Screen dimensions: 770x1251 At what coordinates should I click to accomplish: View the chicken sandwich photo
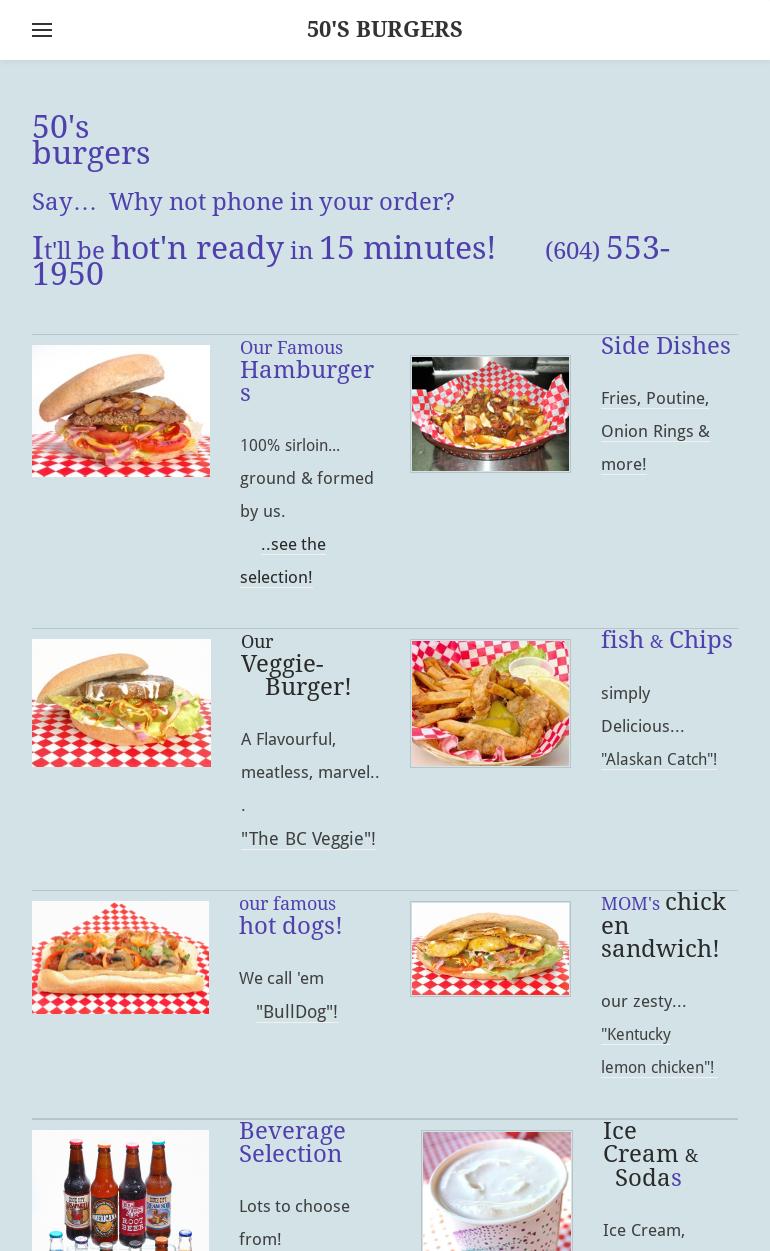(x=490, y=949)
